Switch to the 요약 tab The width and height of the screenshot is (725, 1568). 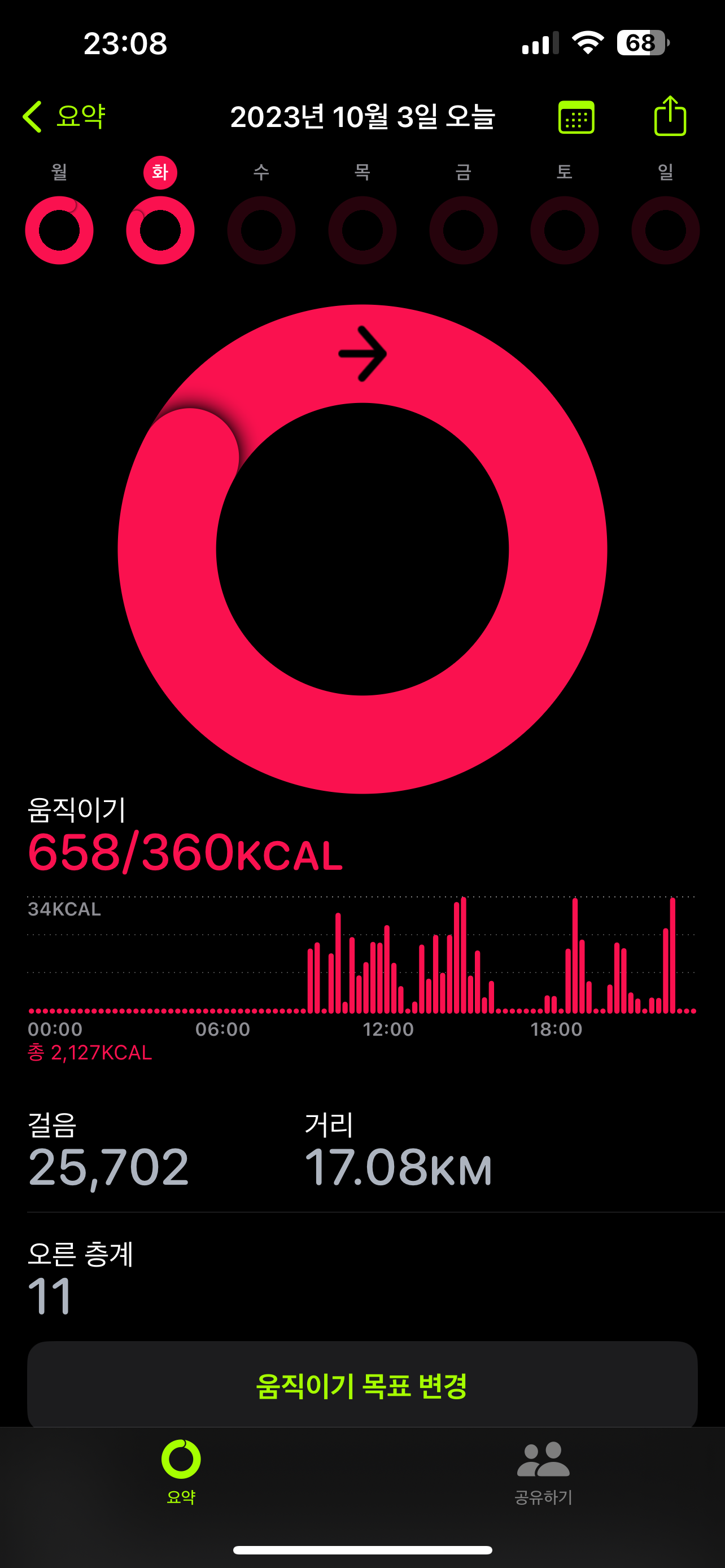[181, 1470]
